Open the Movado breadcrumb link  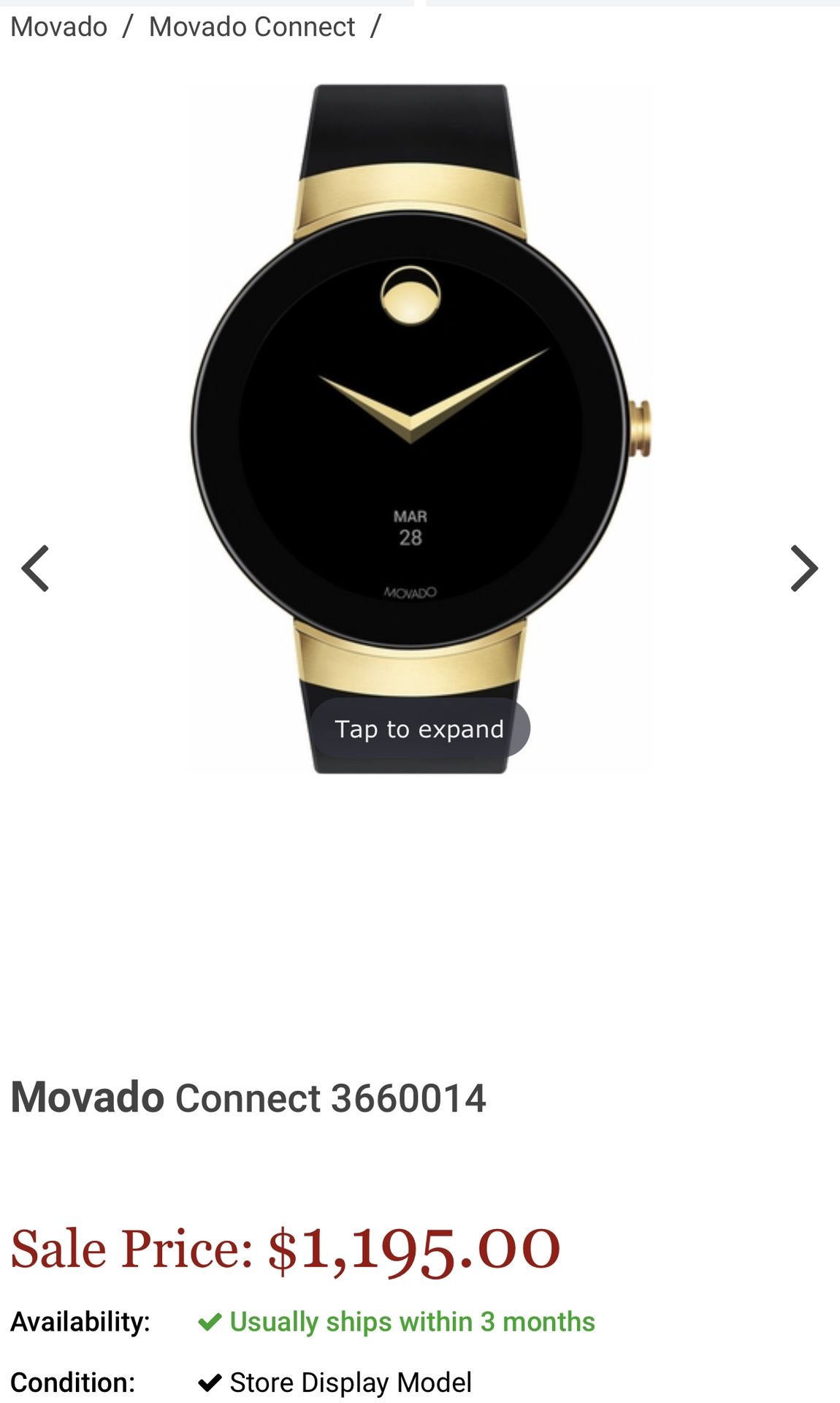click(59, 27)
